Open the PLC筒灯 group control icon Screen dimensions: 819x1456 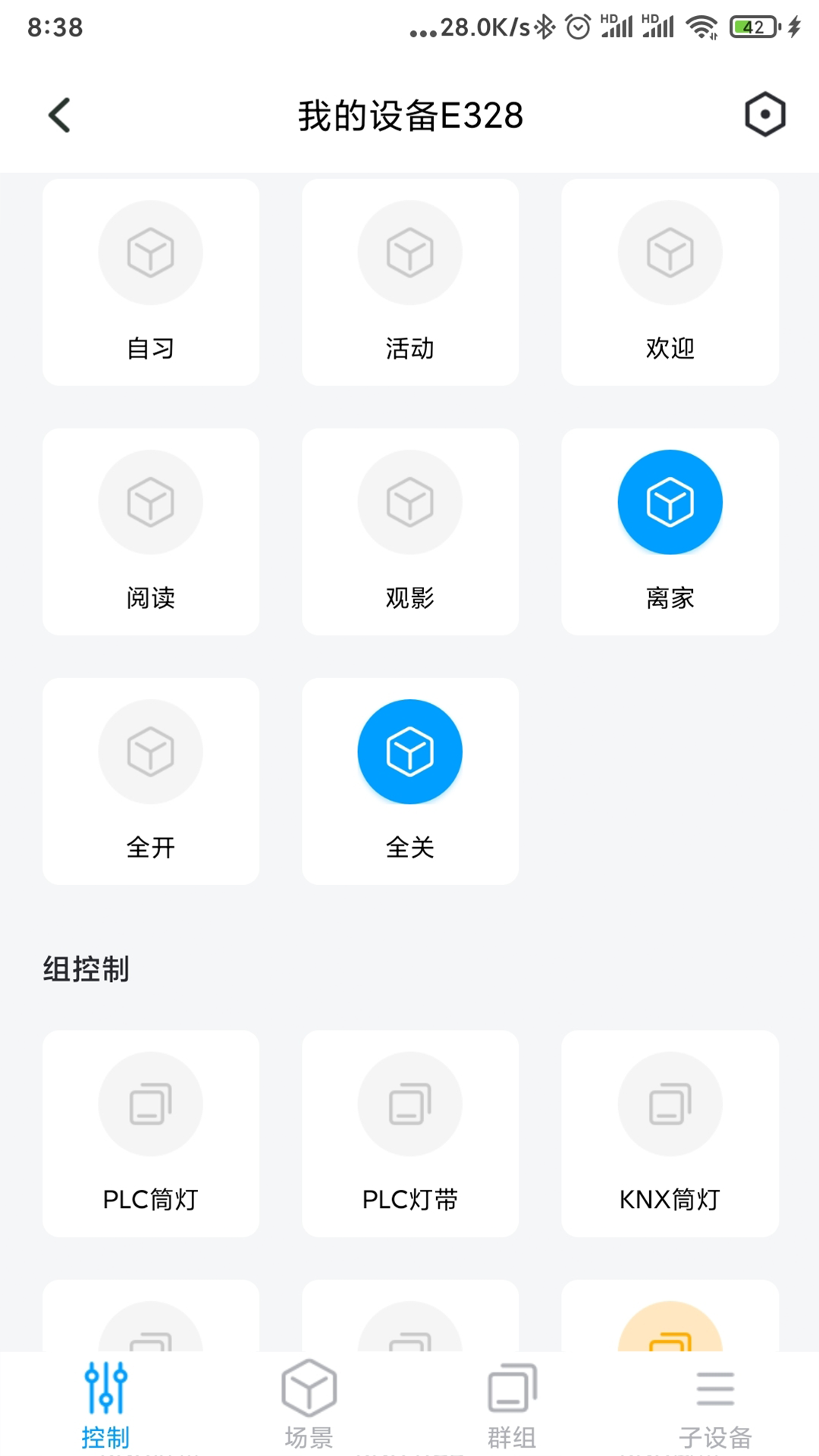point(150,1104)
